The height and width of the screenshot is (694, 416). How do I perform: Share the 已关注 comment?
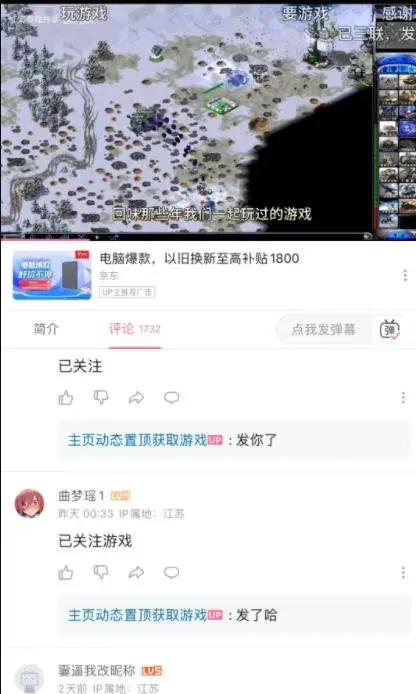136,397
